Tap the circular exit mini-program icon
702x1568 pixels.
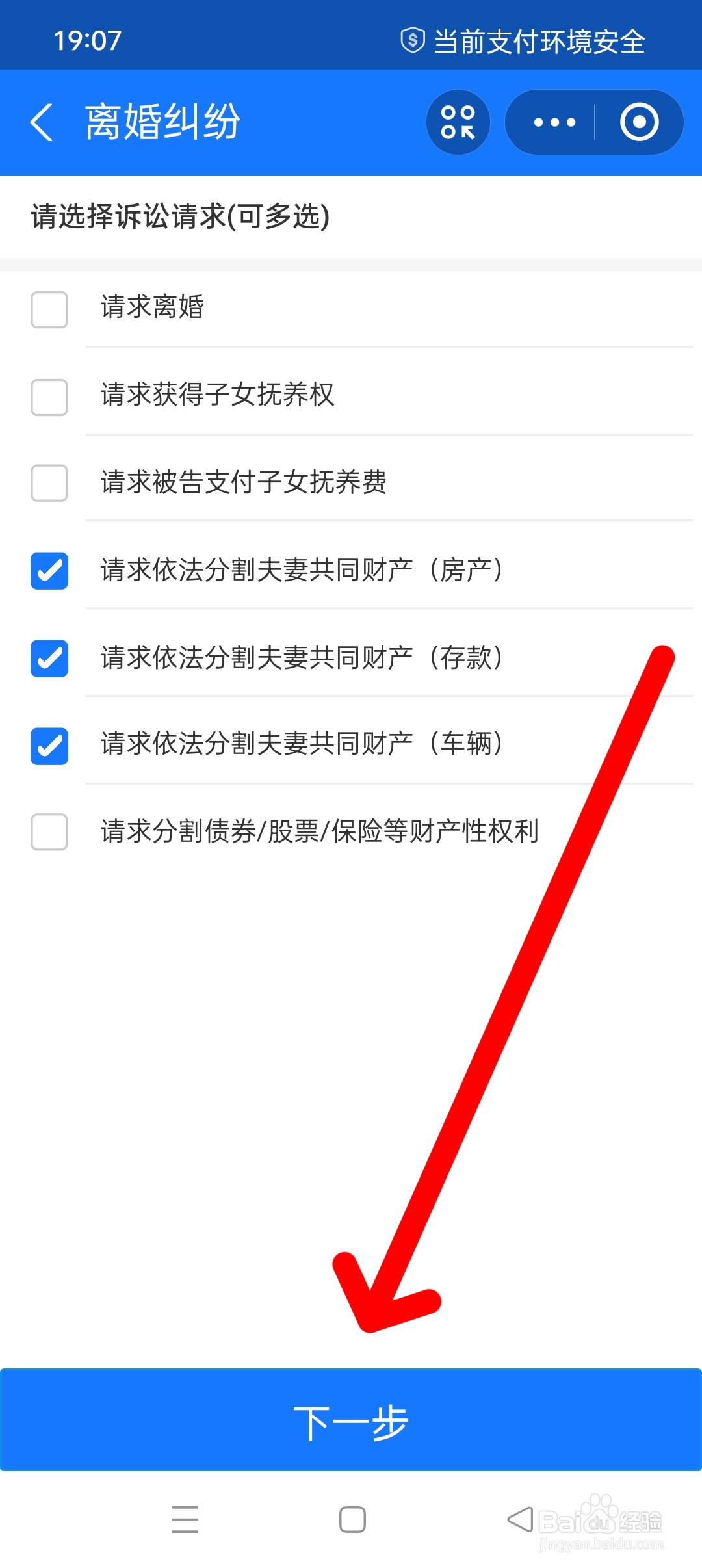tap(640, 122)
